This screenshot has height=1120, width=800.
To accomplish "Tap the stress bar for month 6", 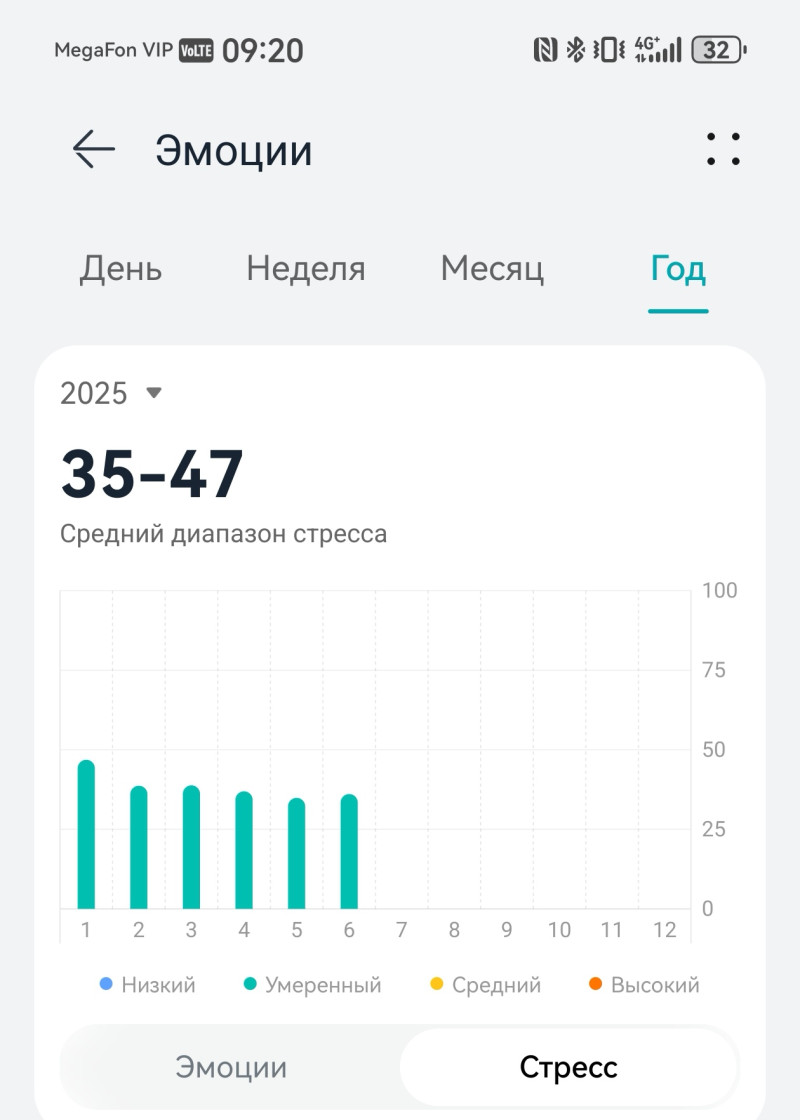I will [x=349, y=852].
